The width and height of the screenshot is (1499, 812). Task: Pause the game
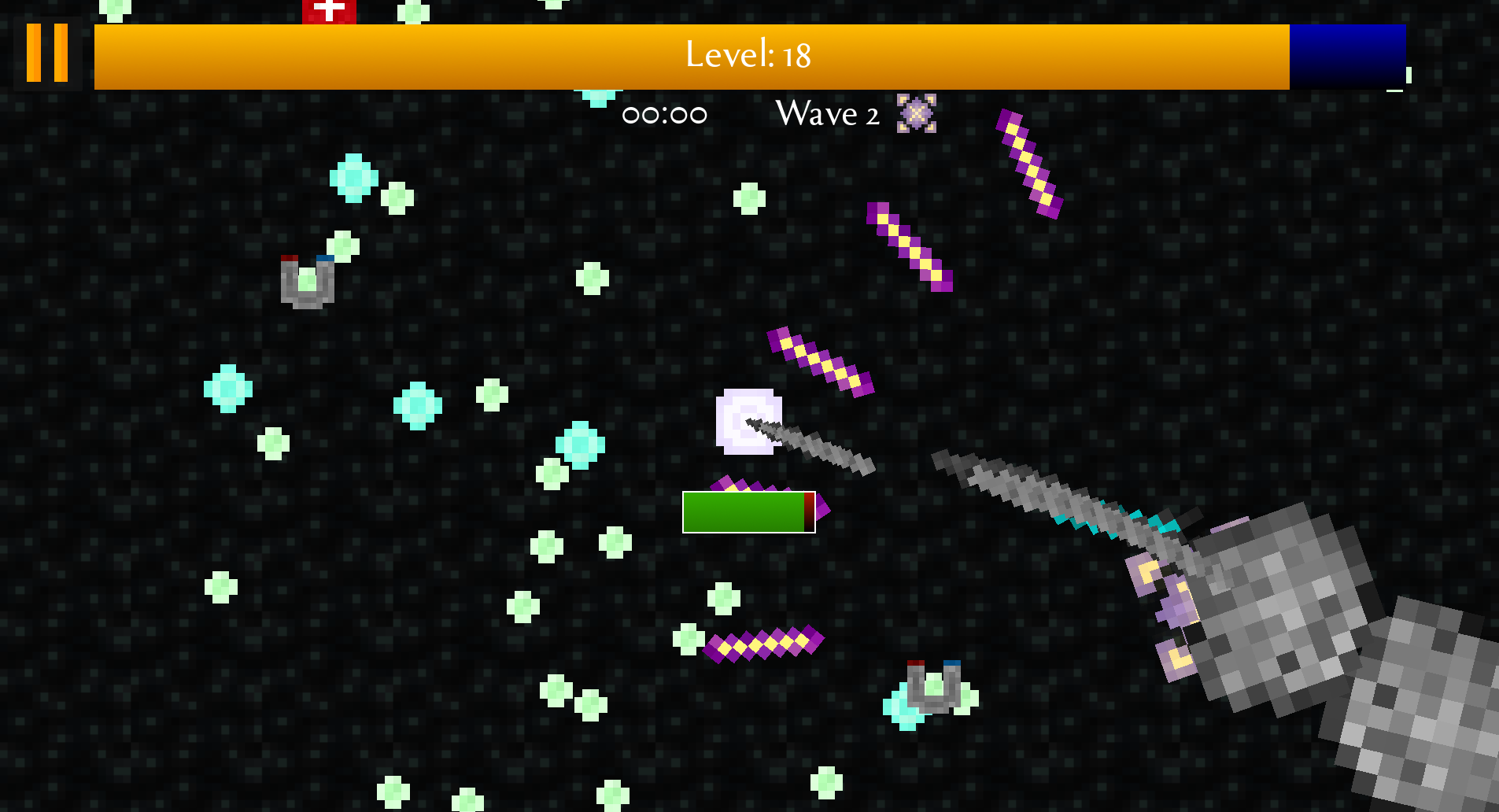tap(47, 53)
